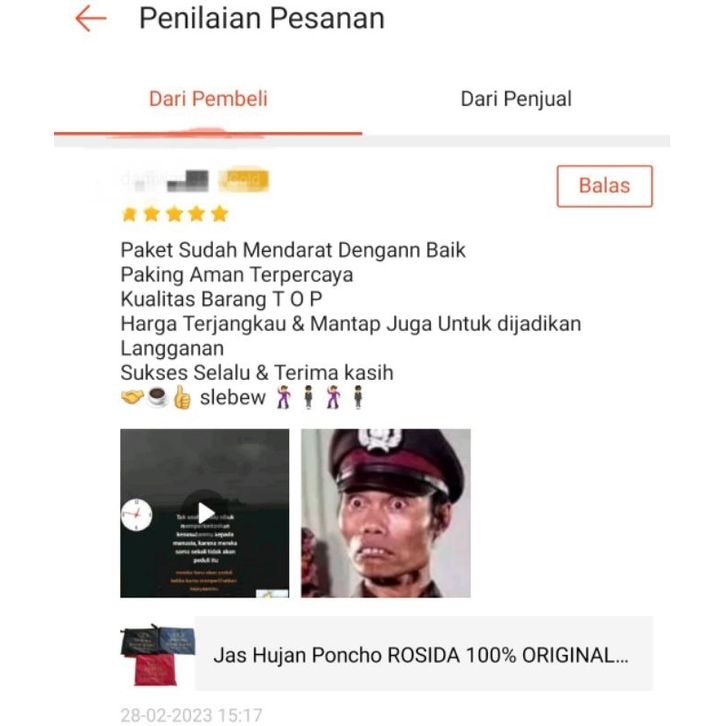Play the review video thumbnail
Screen dimensions: 726x726
pyautogui.click(x=205, y=513)
